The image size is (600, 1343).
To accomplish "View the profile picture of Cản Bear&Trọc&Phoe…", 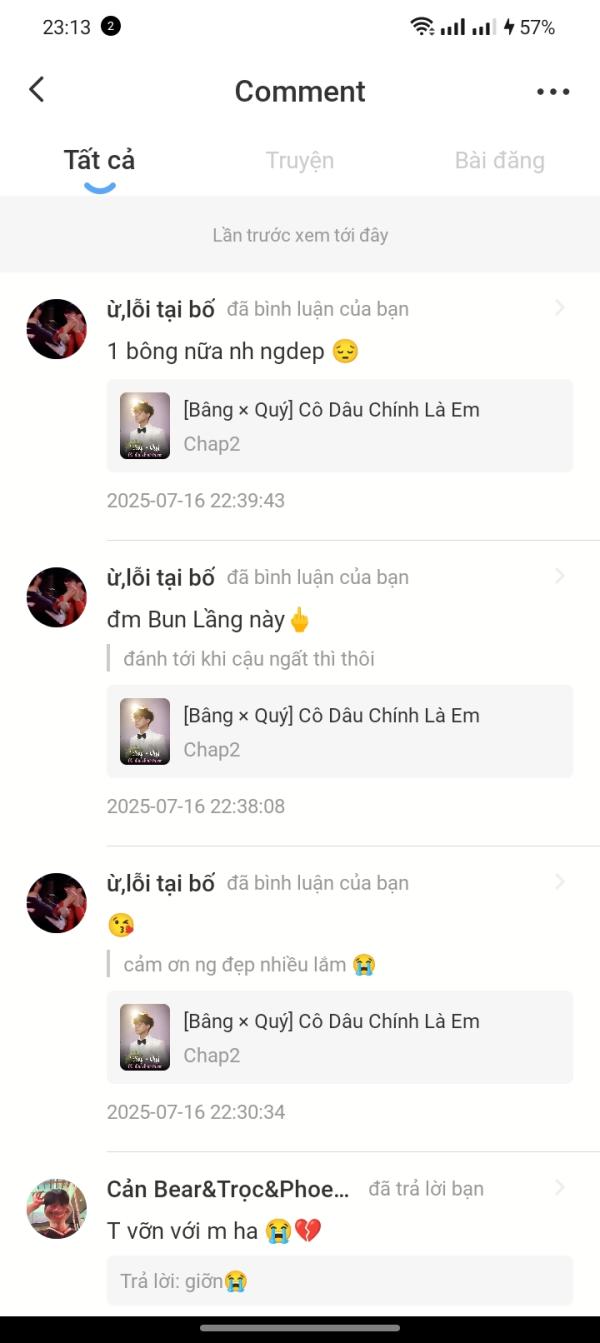I will tap(56, 1208).
